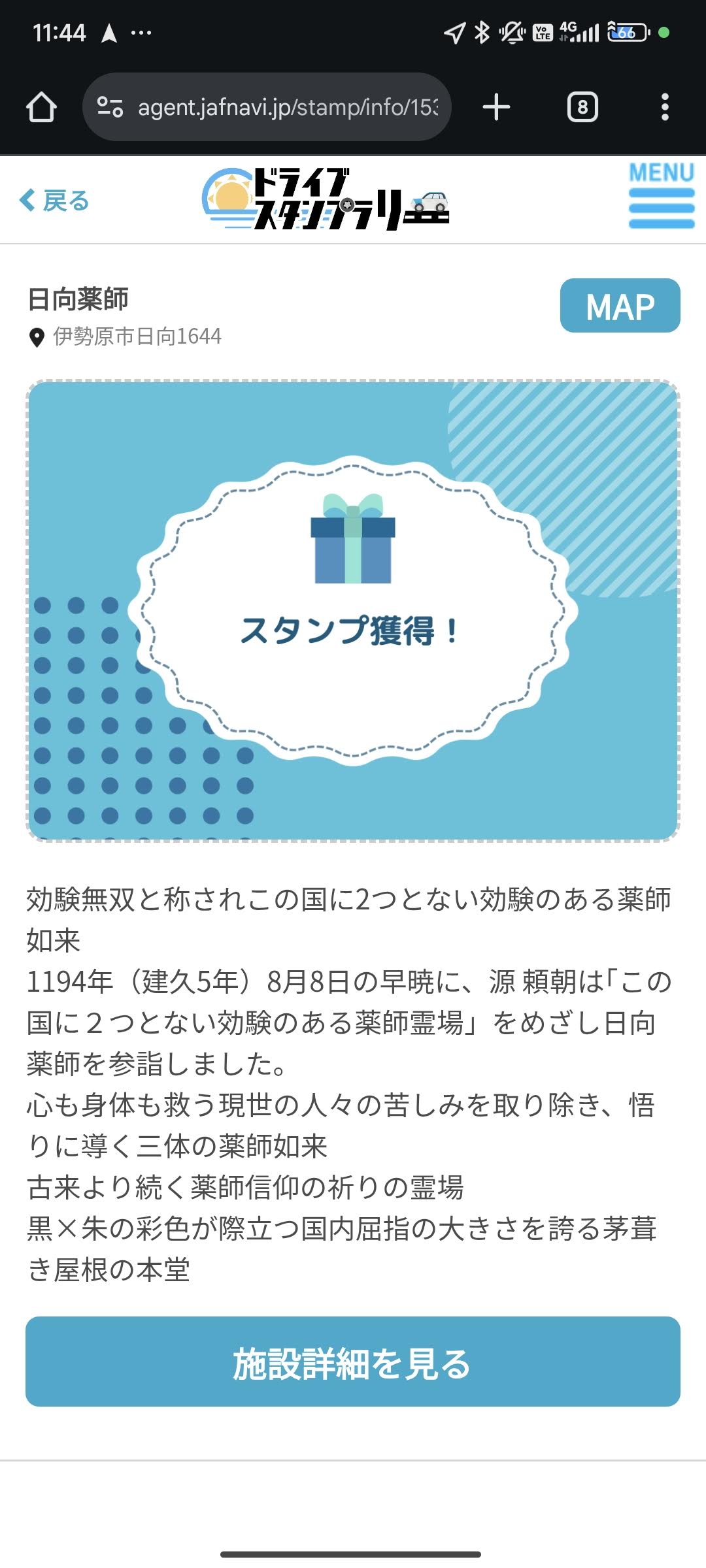Open the browser home page
706x1568 pixels.
[x=41, y=107]
